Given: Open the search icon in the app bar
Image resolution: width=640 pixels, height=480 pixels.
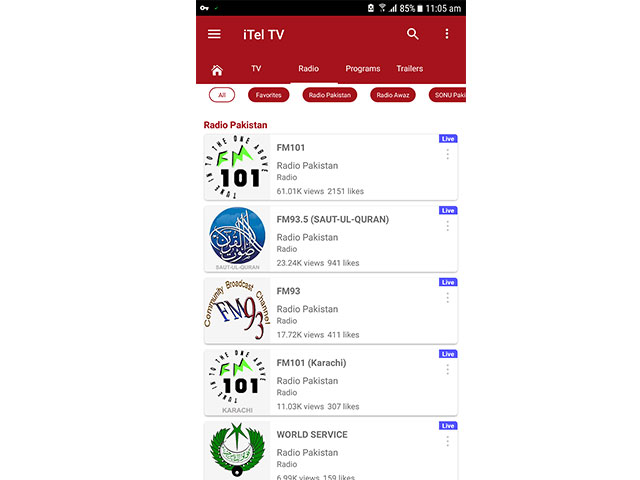Looking at the screenshot, I should [413, 34].
